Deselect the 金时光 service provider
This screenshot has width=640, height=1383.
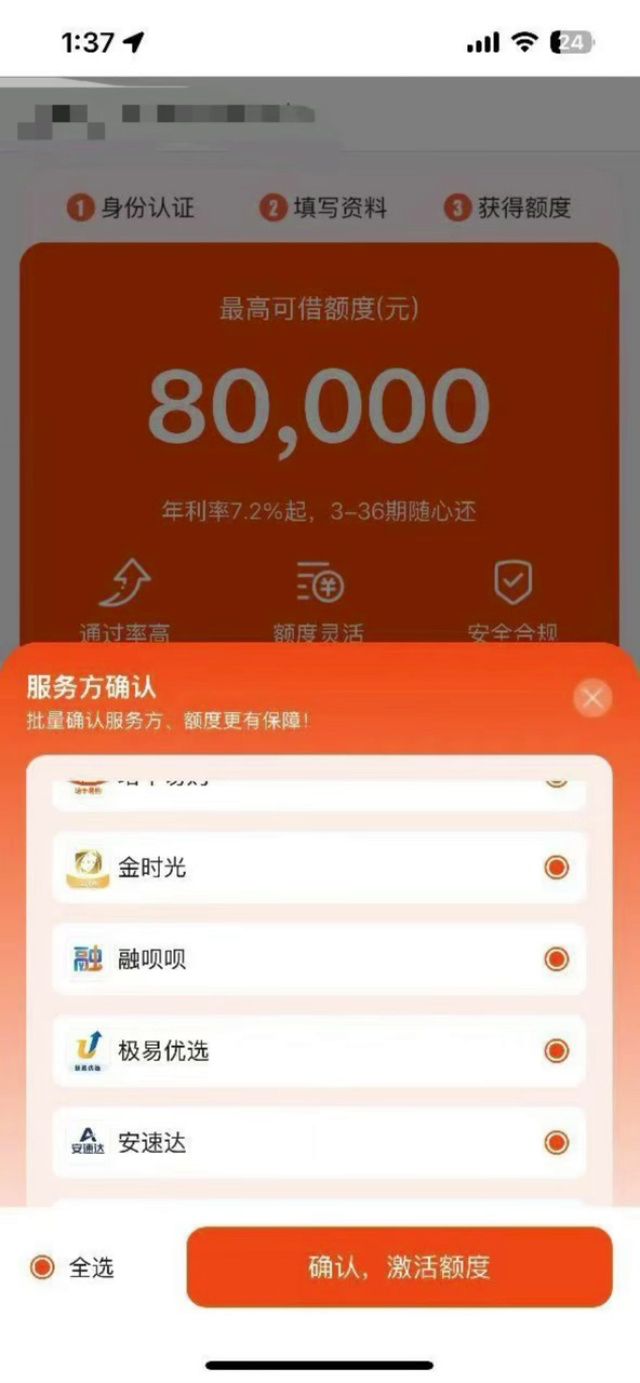[x=557, y=867]
